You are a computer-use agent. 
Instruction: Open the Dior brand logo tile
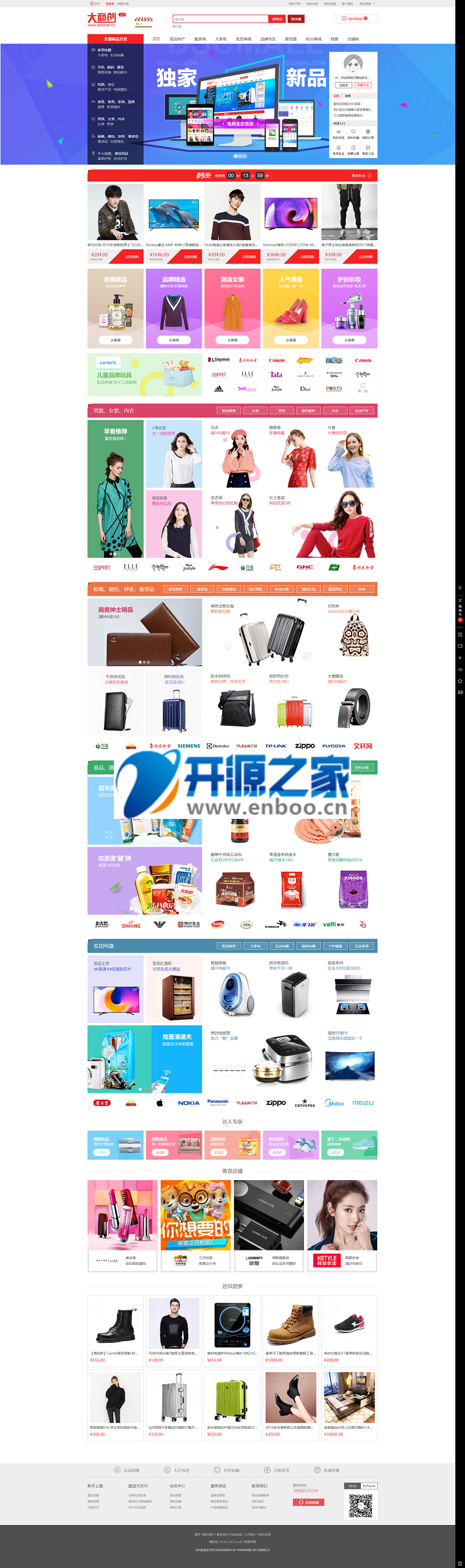click(305, 389)
